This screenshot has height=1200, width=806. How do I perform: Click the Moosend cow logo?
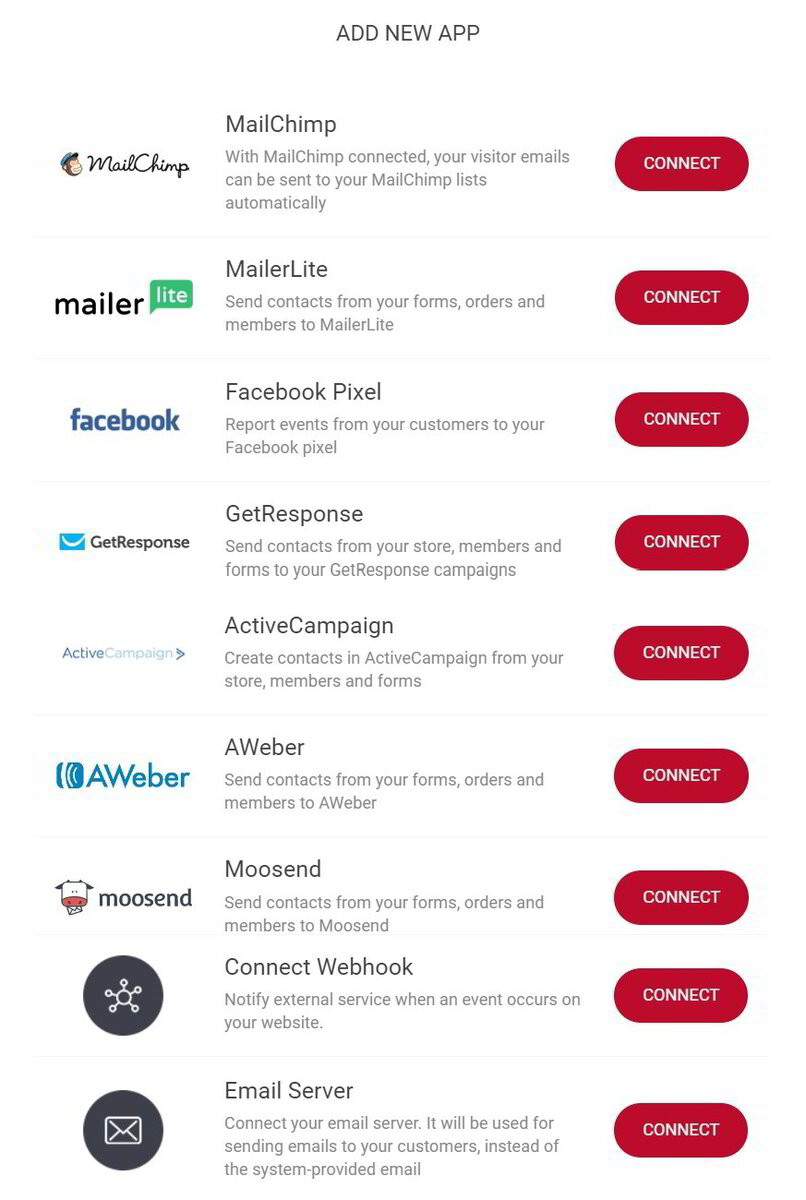click(x=123, y=897)
